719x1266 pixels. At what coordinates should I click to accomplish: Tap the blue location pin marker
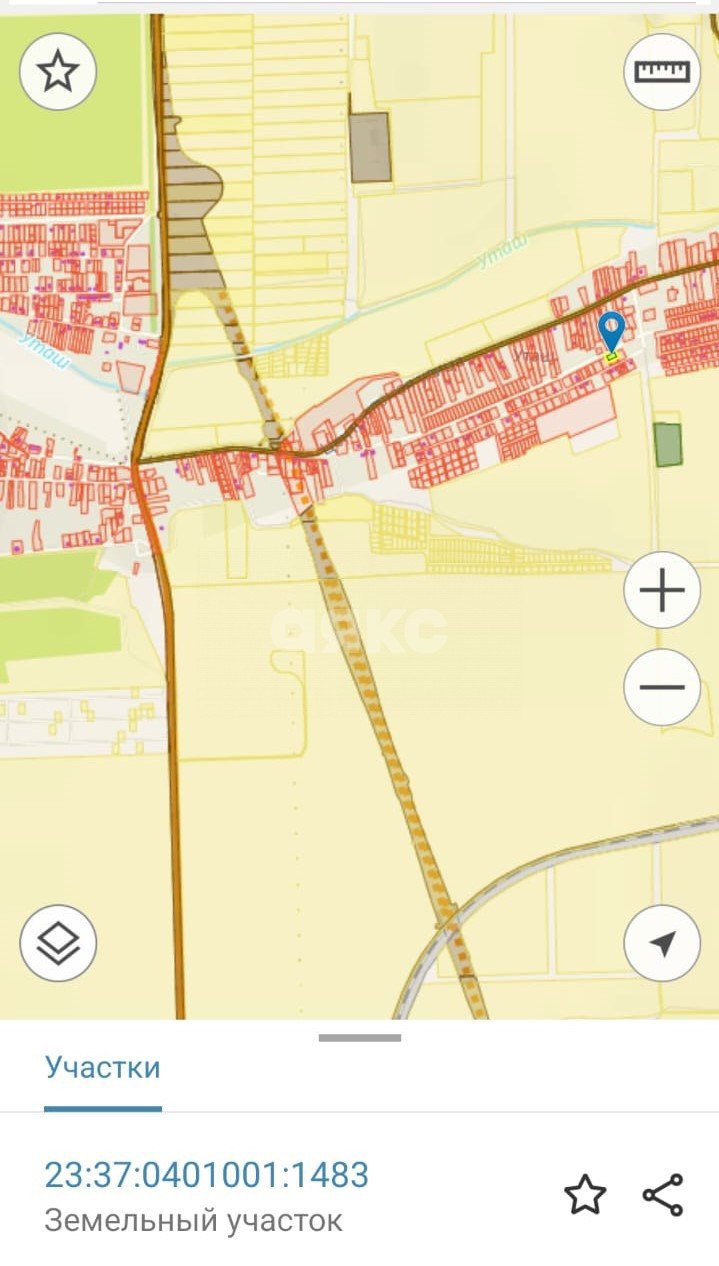coord(611,329)
